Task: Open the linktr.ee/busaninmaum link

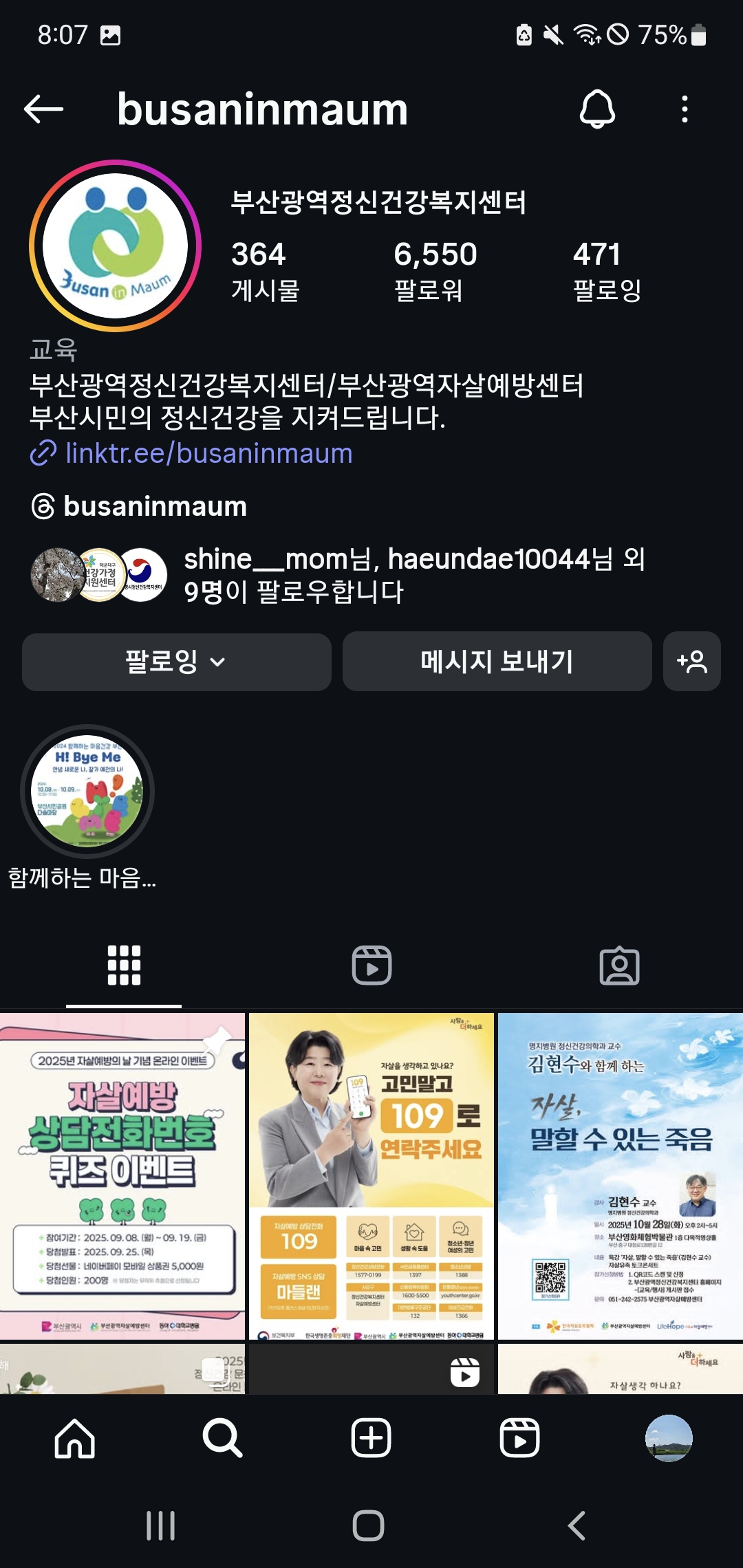Action: [x=208, y=454]
